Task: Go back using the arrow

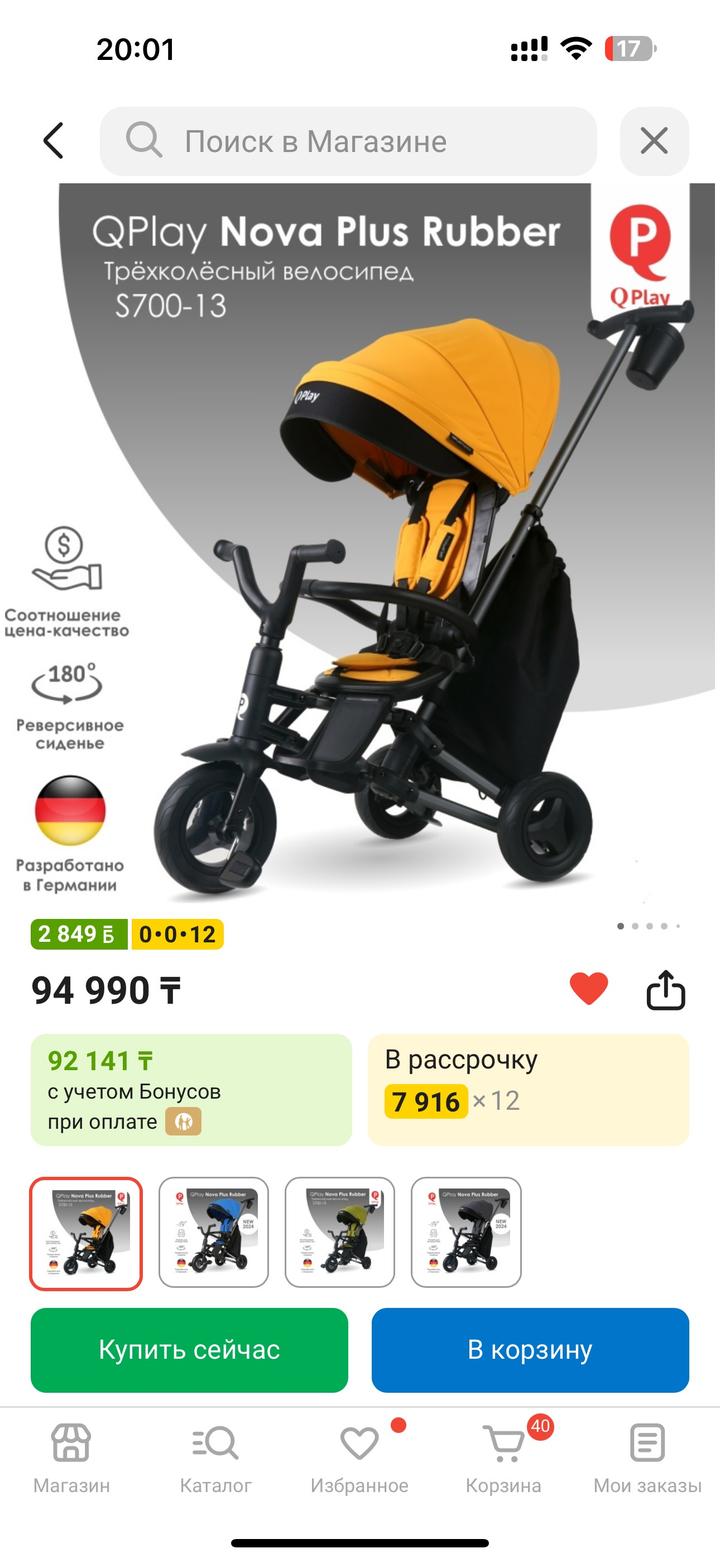Action: tap(54, 141)
